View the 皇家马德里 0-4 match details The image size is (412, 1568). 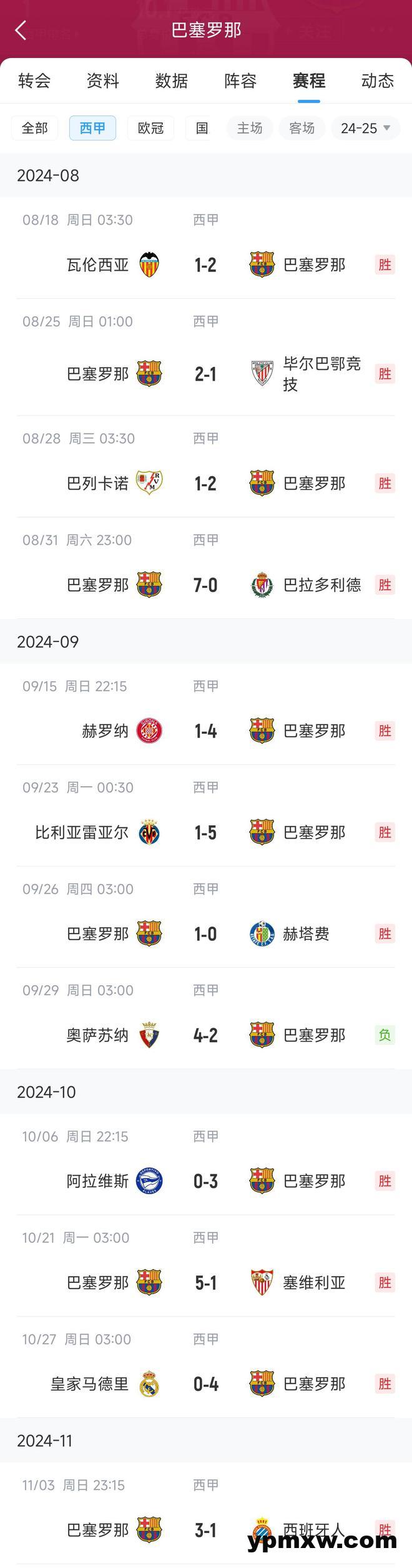205,1385
